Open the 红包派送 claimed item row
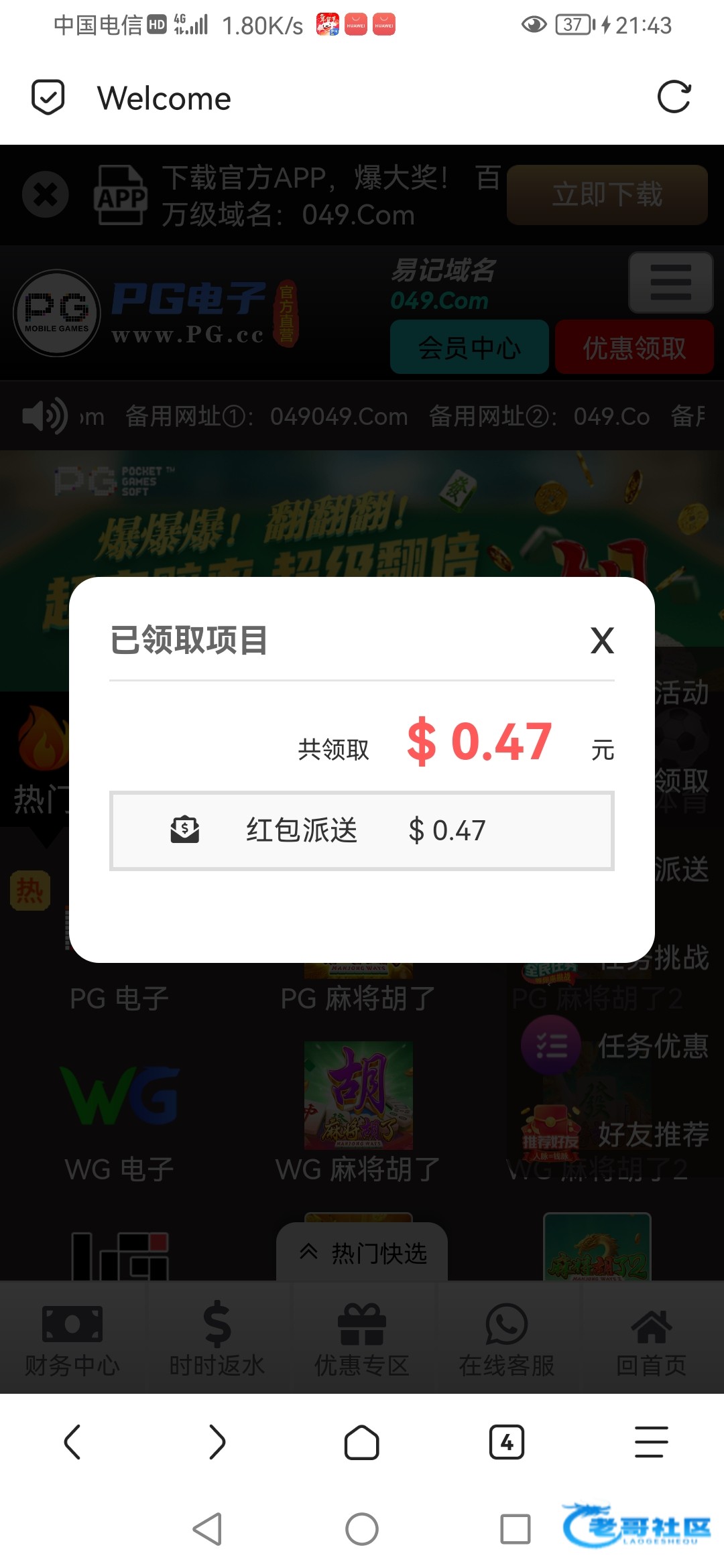Screen dimensions: 724x1568 click(x=362, y=831)
